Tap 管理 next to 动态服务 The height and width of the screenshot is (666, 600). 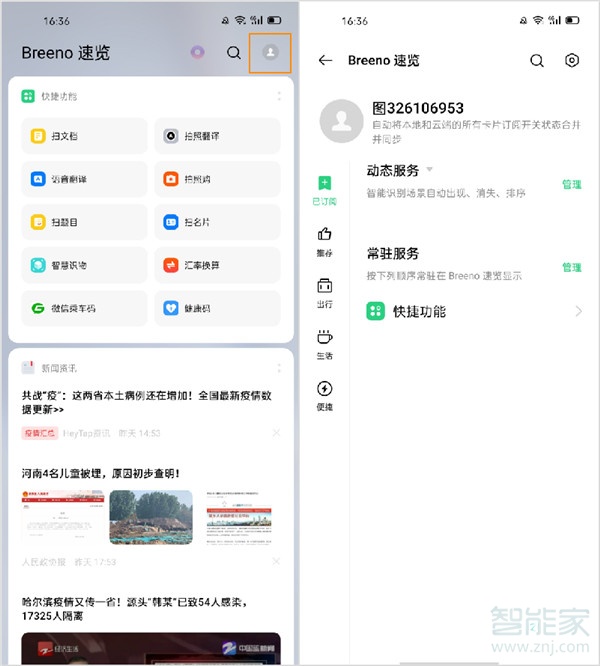(571, 185)
